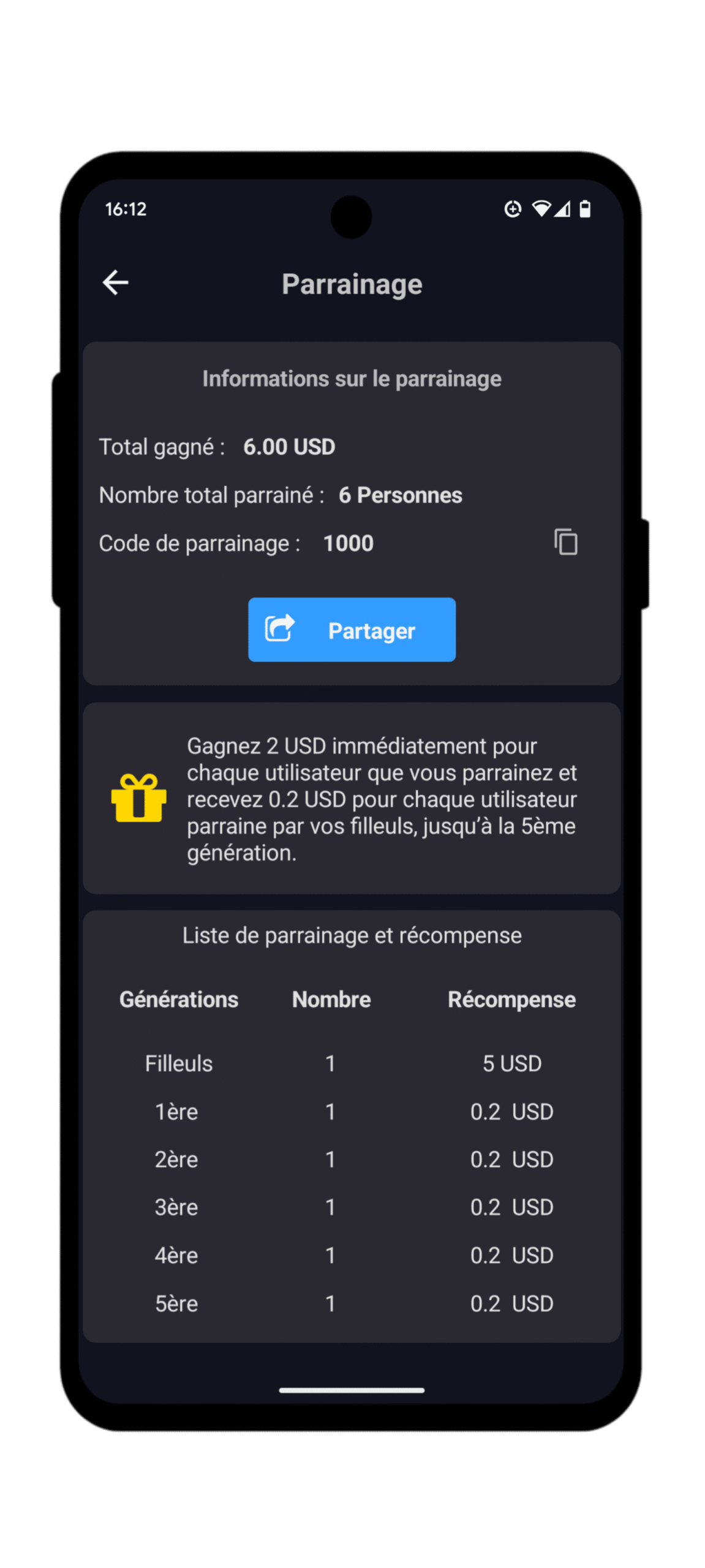Tap the 5 USD reward for Filleuls
This screenshot has height=1568, width=705.
click(512, 1063)
